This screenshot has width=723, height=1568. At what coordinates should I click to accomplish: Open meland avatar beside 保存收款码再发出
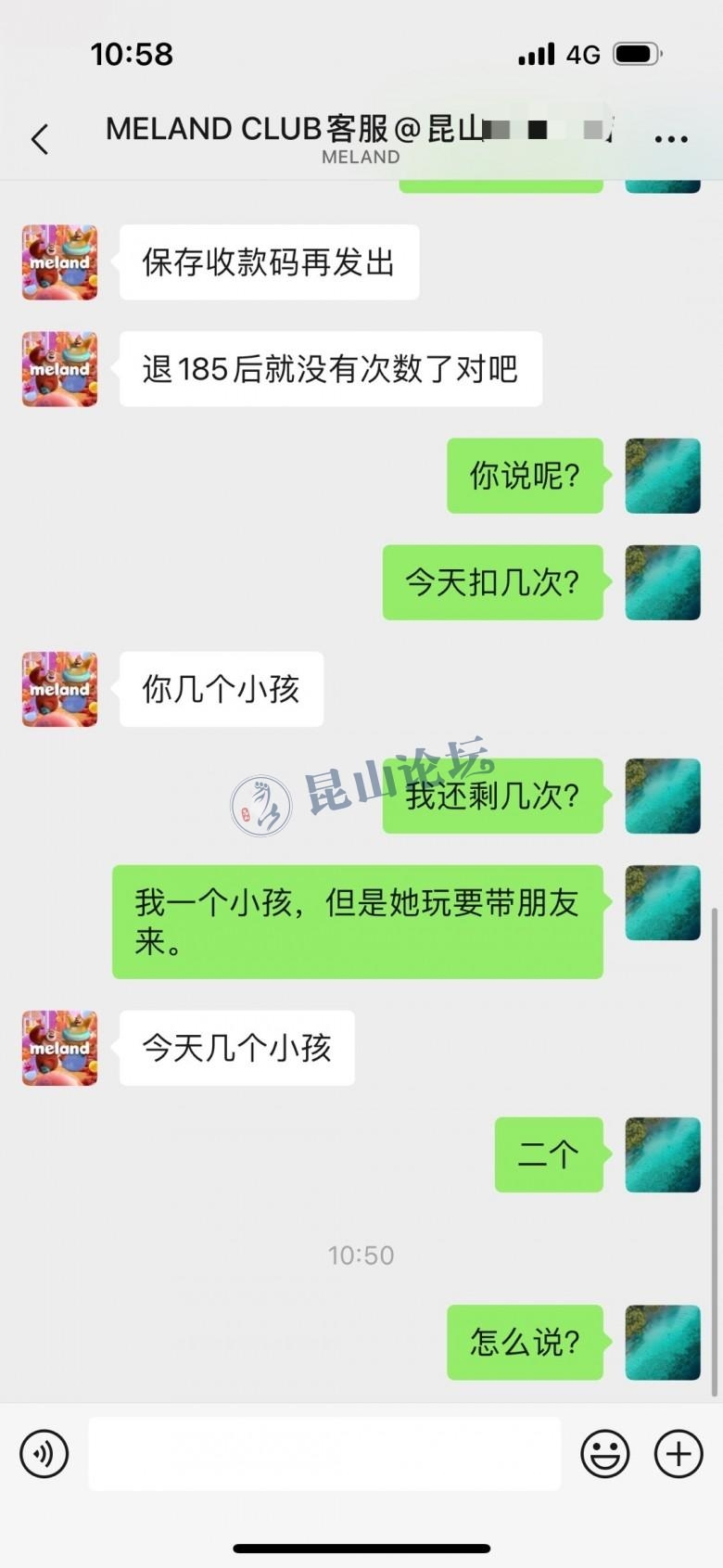(x=60, y=262)
